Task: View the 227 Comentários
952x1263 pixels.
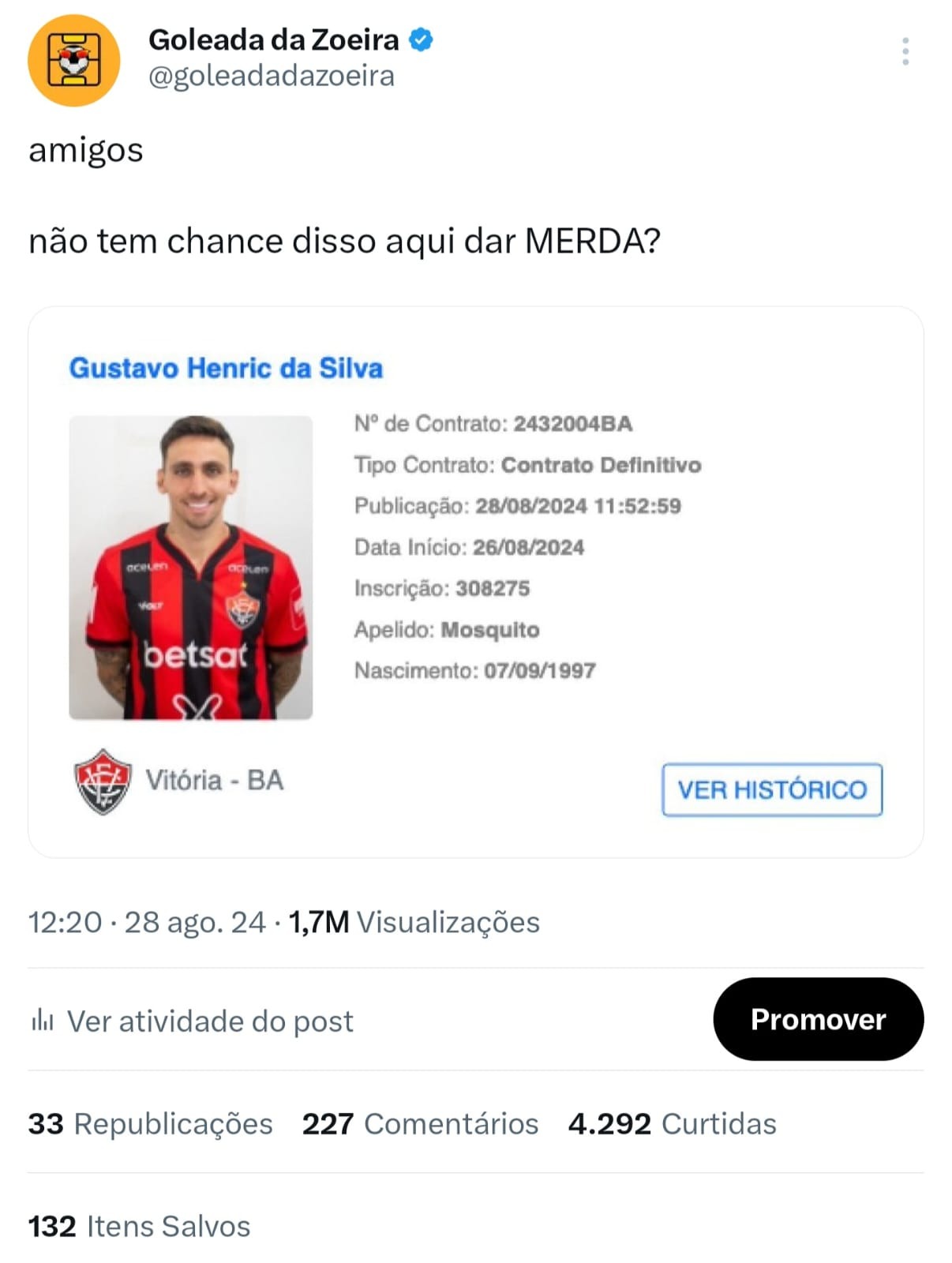Action: click(420, 1123)
